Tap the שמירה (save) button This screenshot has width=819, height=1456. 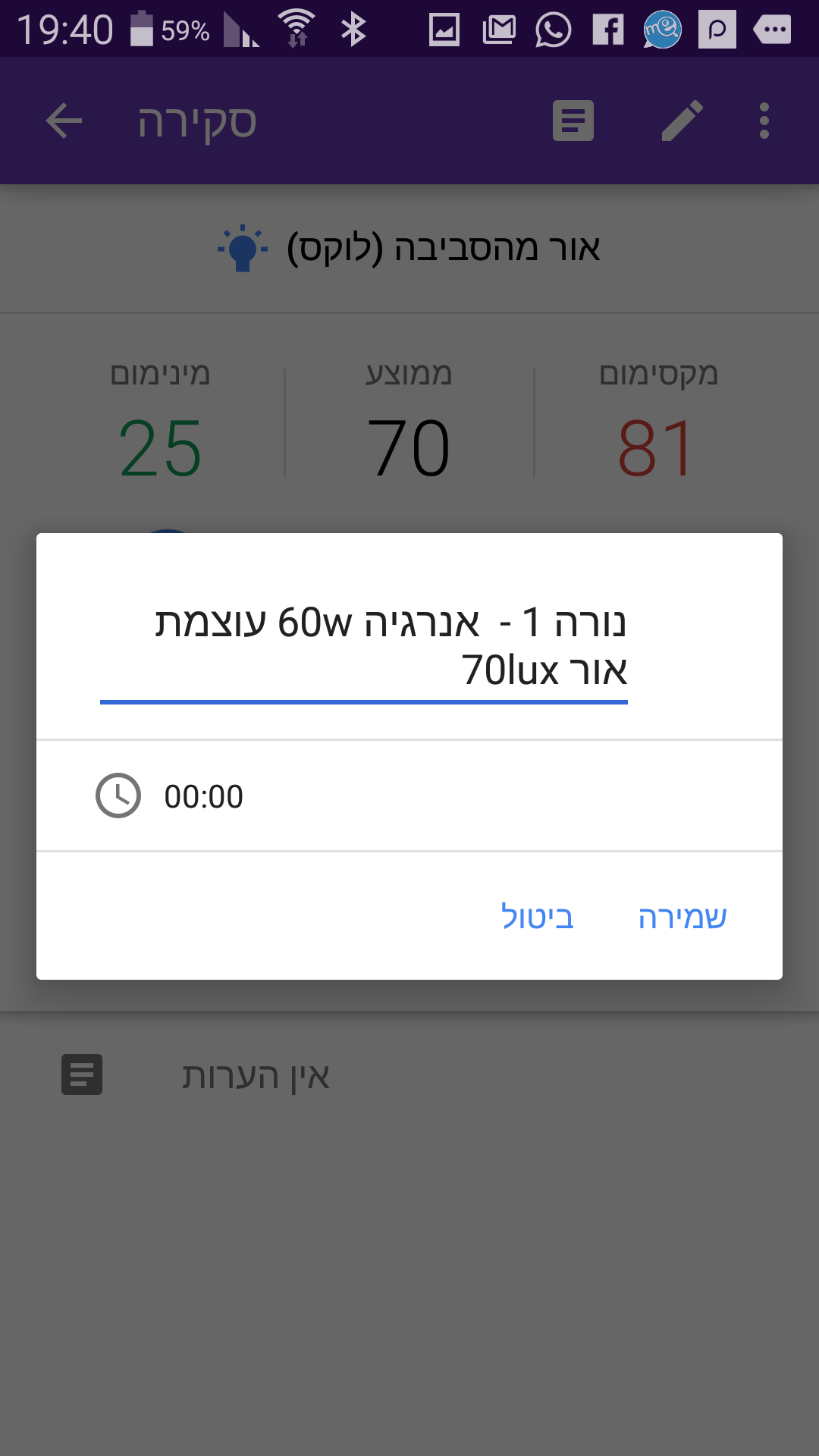click(x=682, y=917)
